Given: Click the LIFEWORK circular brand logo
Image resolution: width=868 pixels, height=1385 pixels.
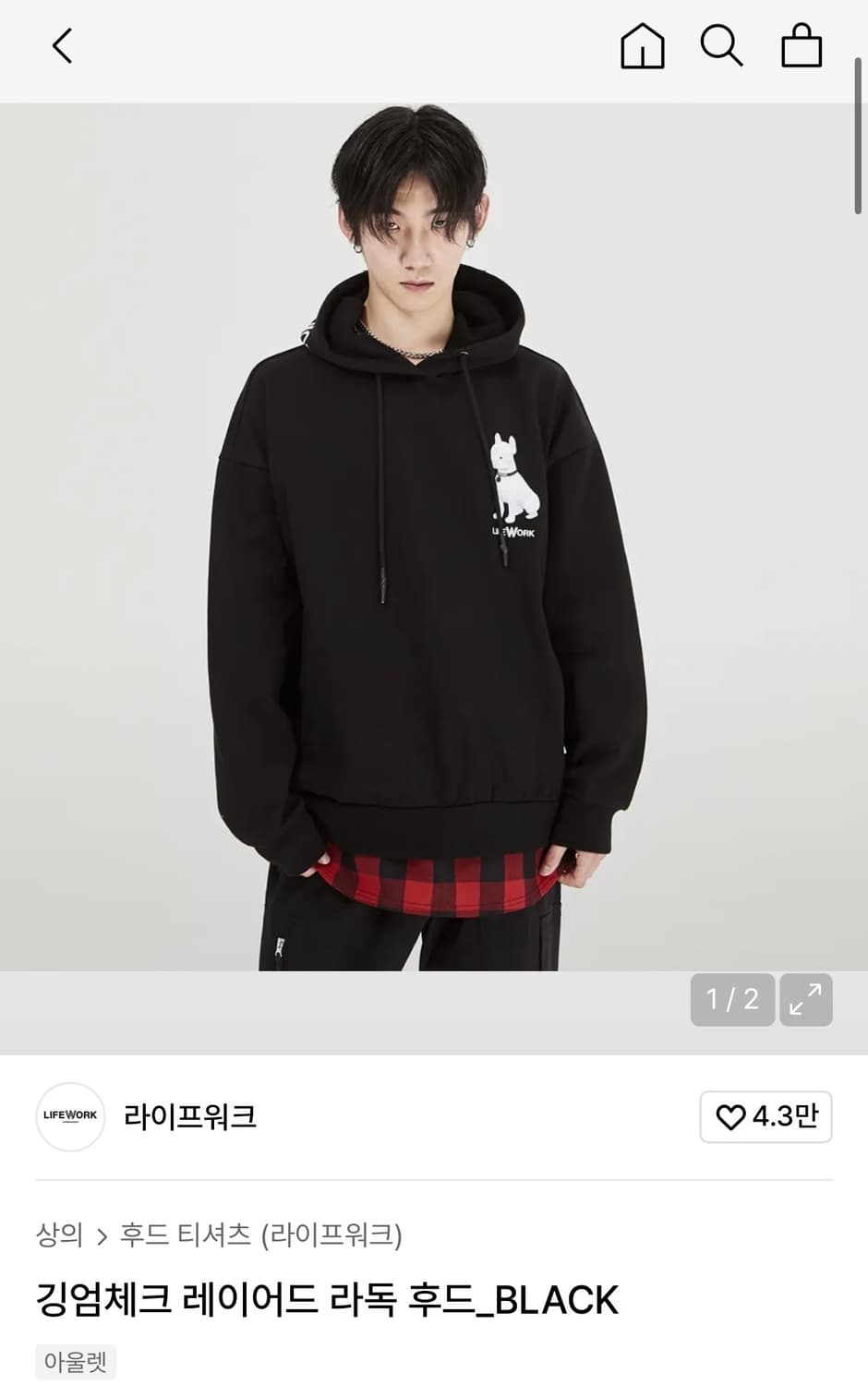Looking at the screenshot, I should coord(69,1117).
